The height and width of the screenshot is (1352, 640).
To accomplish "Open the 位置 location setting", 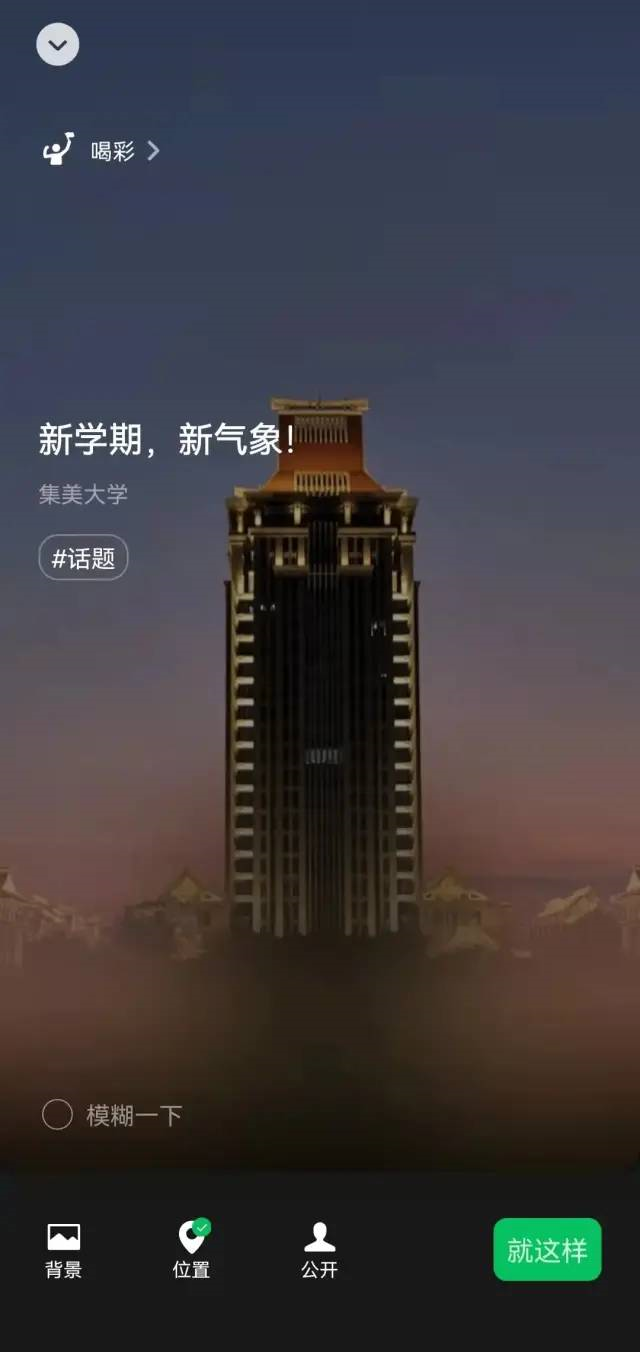I will pos(192,1250).
